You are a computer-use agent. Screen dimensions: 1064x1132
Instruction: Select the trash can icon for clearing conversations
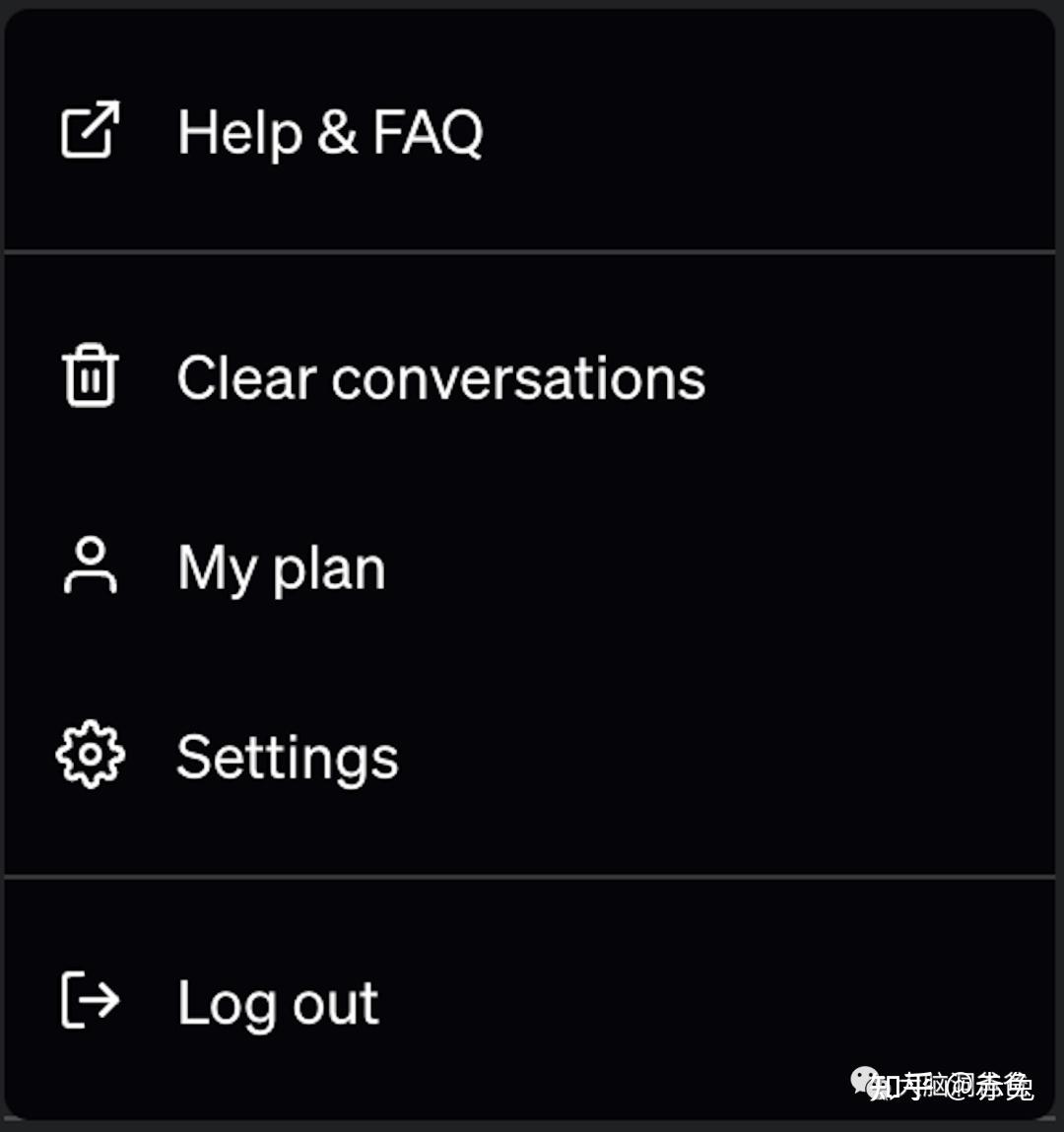coord(90,375)
